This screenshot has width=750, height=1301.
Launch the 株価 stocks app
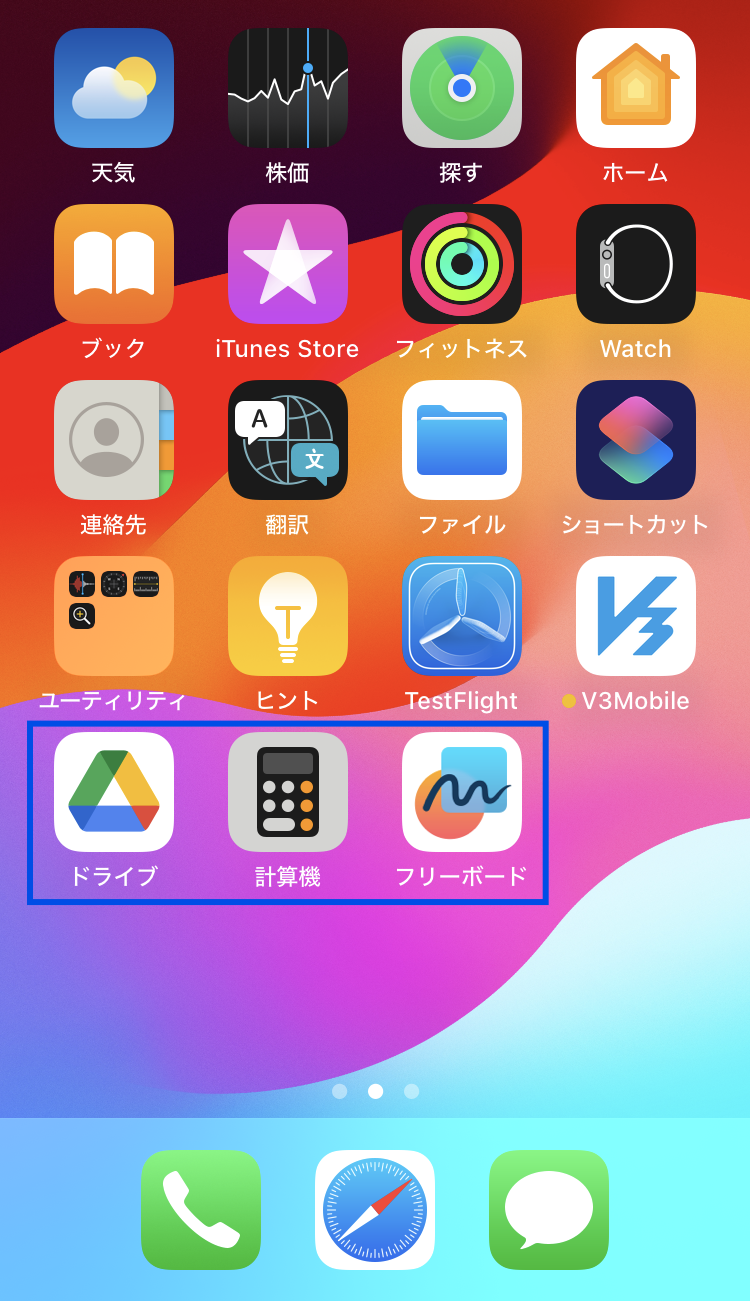pyautogui.click(x=288, y=88)
